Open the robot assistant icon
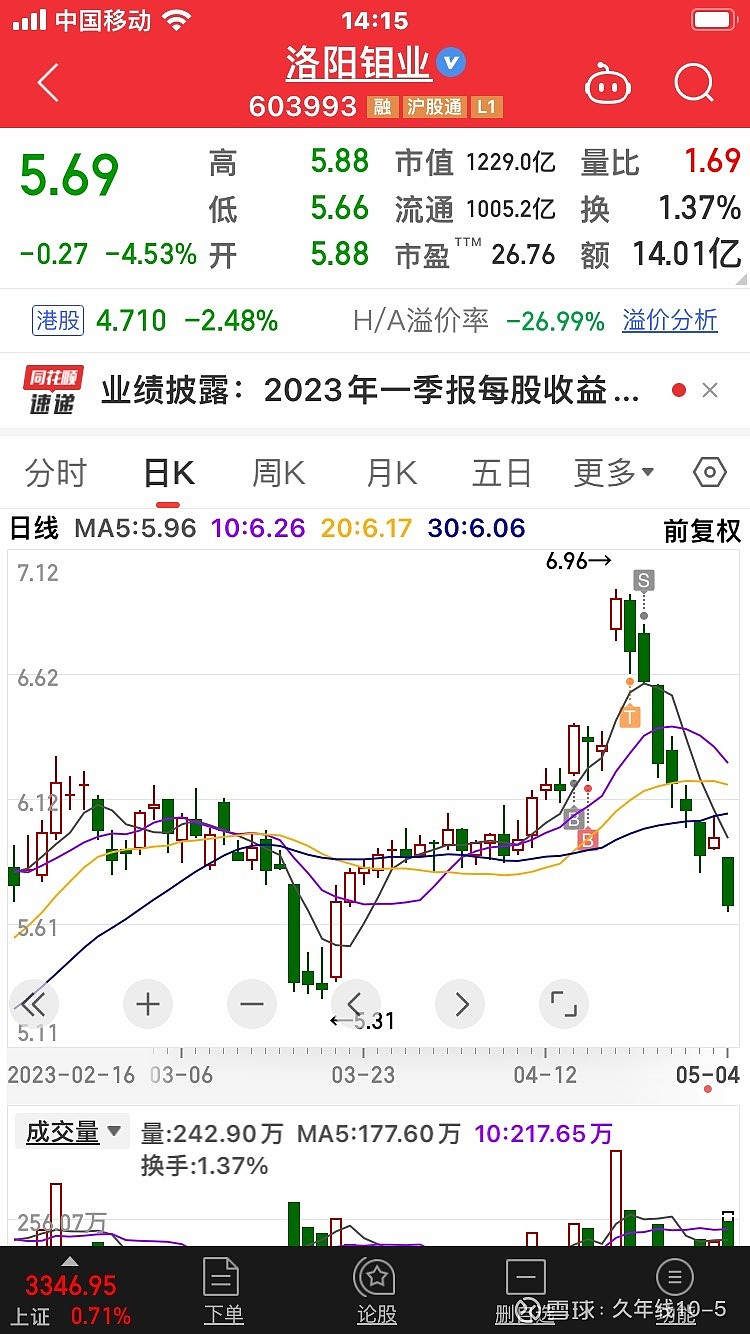This screenshot has height=1334, width=750. pos(607,84)
